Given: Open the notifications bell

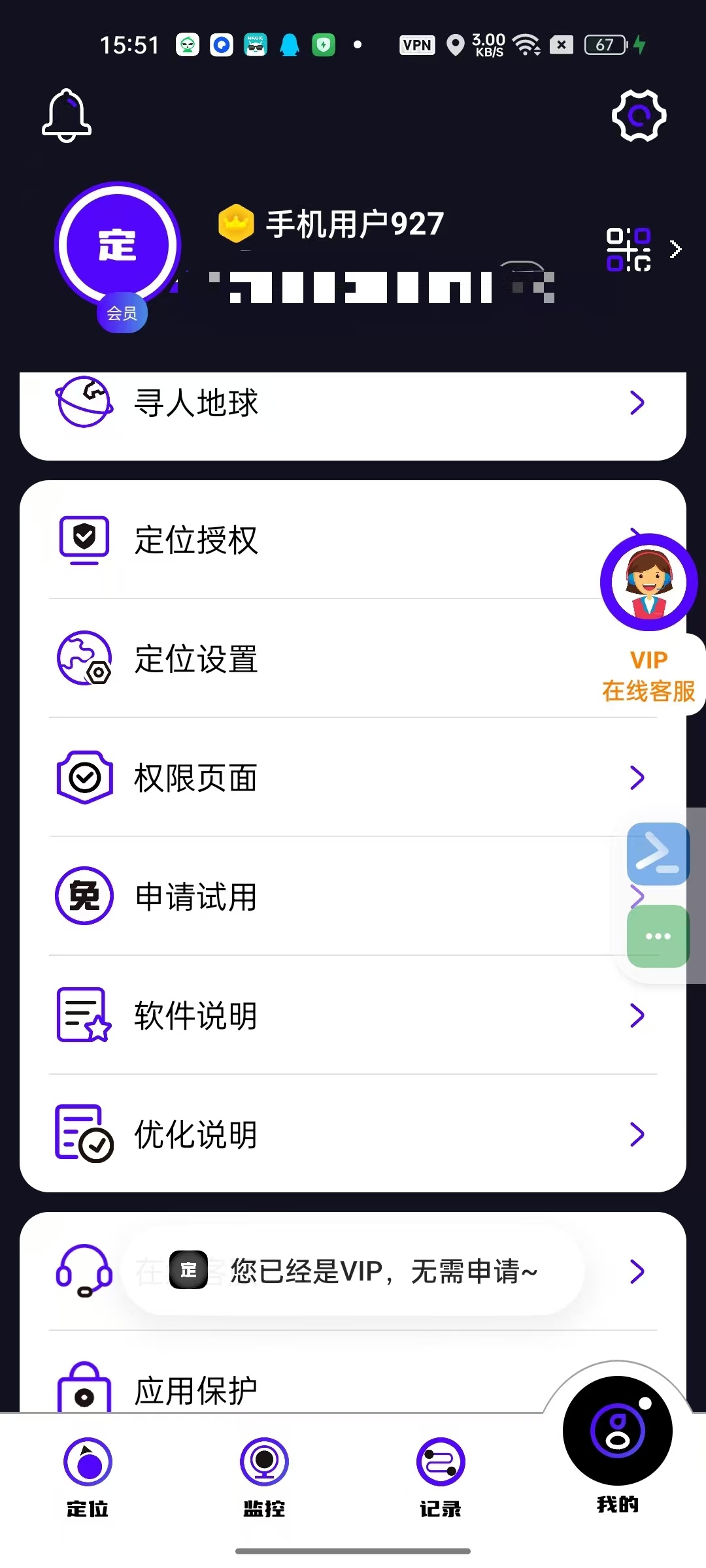Looking at the screenshot, I should [x=67, y=116].
